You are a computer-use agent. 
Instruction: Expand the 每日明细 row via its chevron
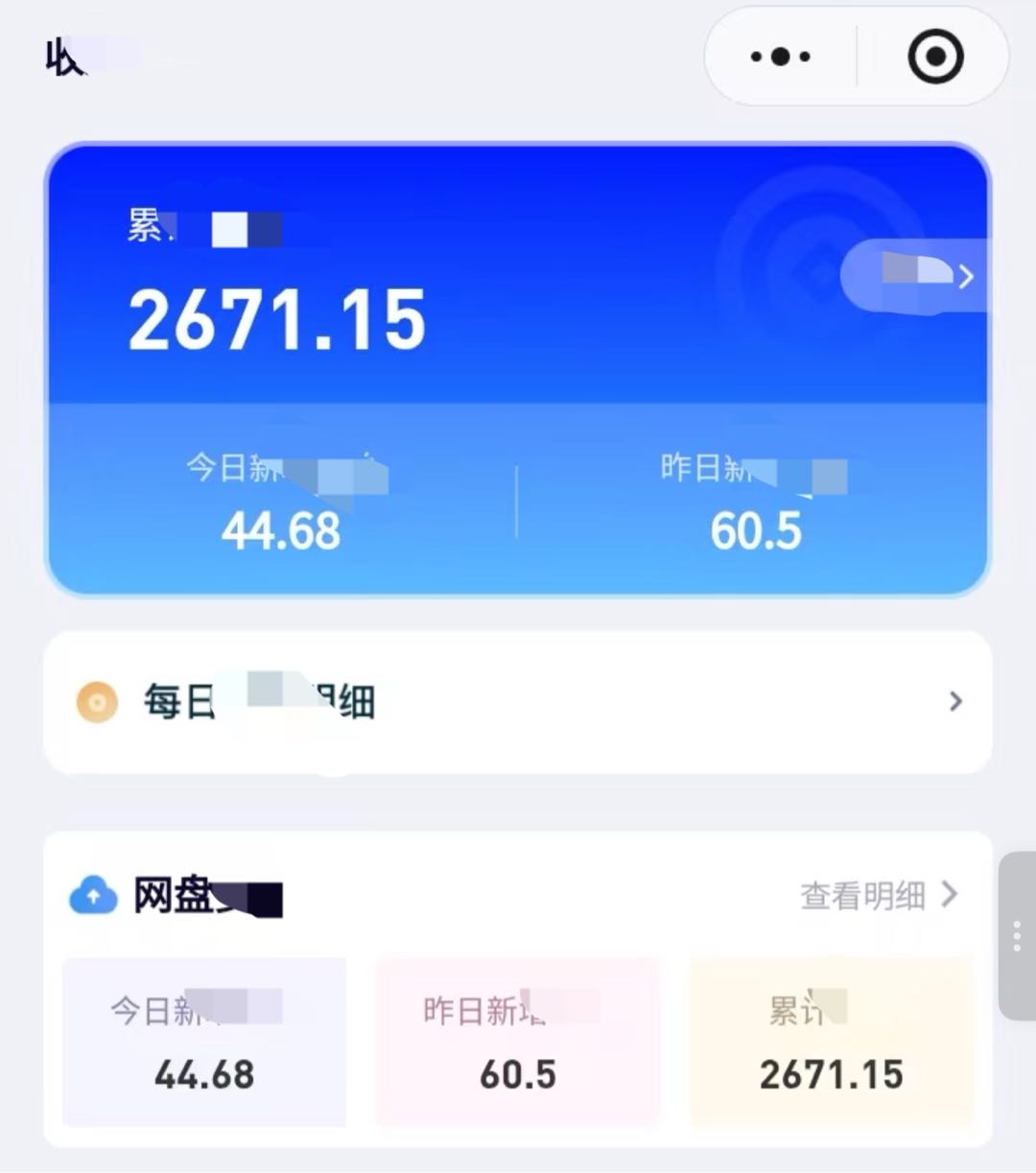pyautogui.click(x=954, y=702)
